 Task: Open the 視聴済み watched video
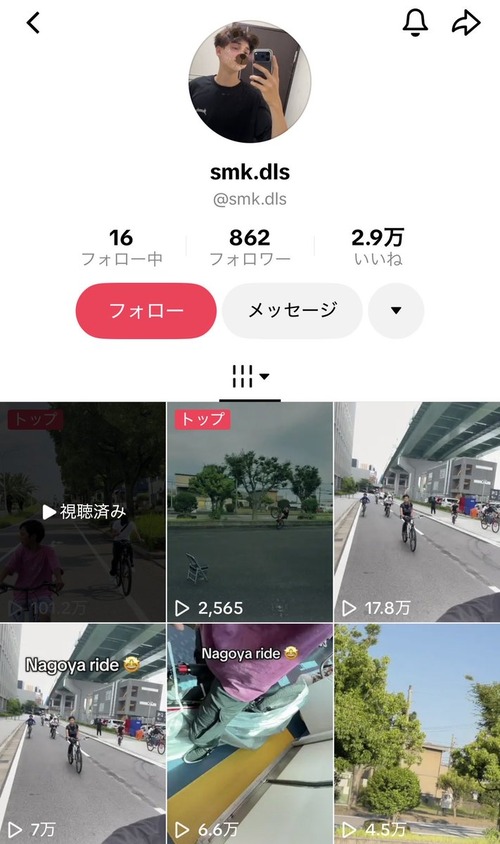(x=83, y=512)
